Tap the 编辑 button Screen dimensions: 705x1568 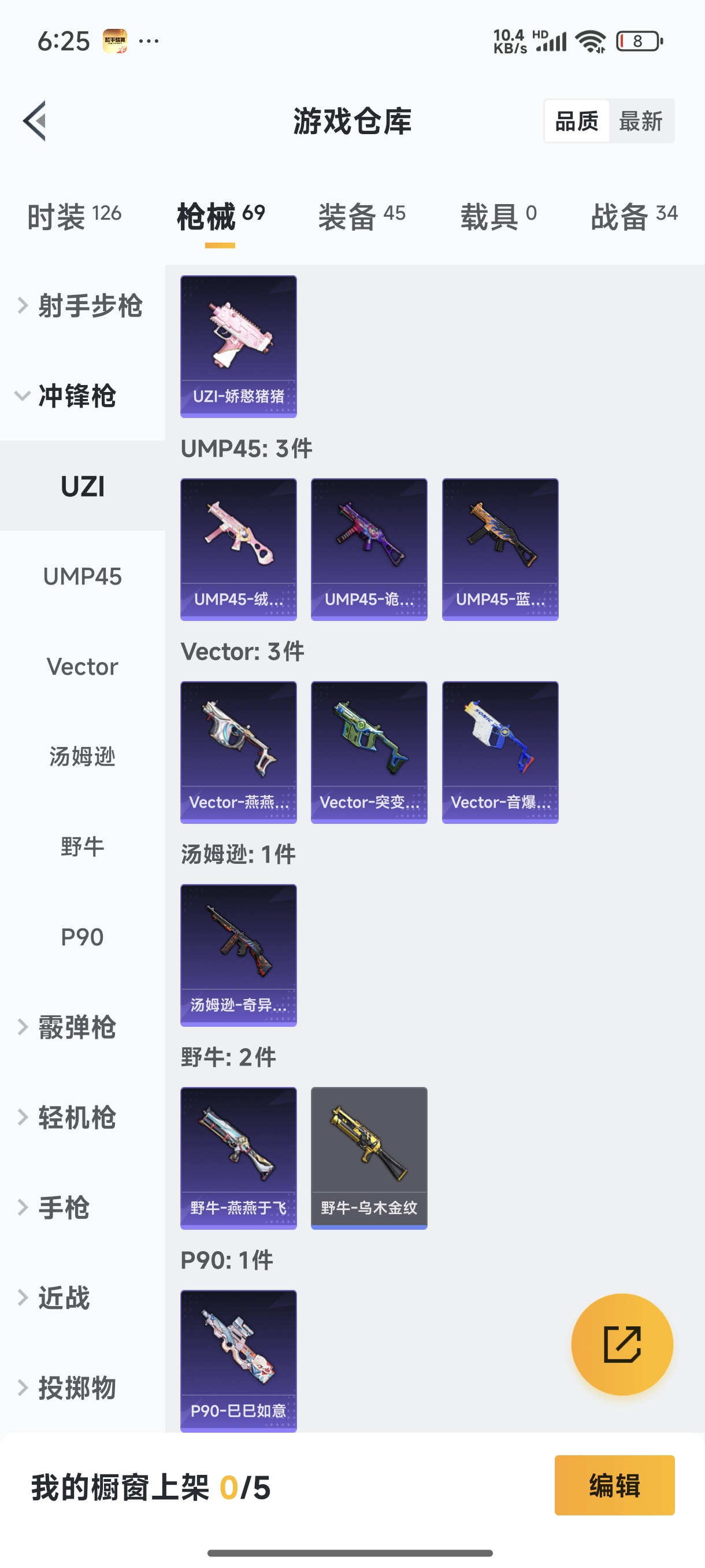click(x=614, y=1485)
